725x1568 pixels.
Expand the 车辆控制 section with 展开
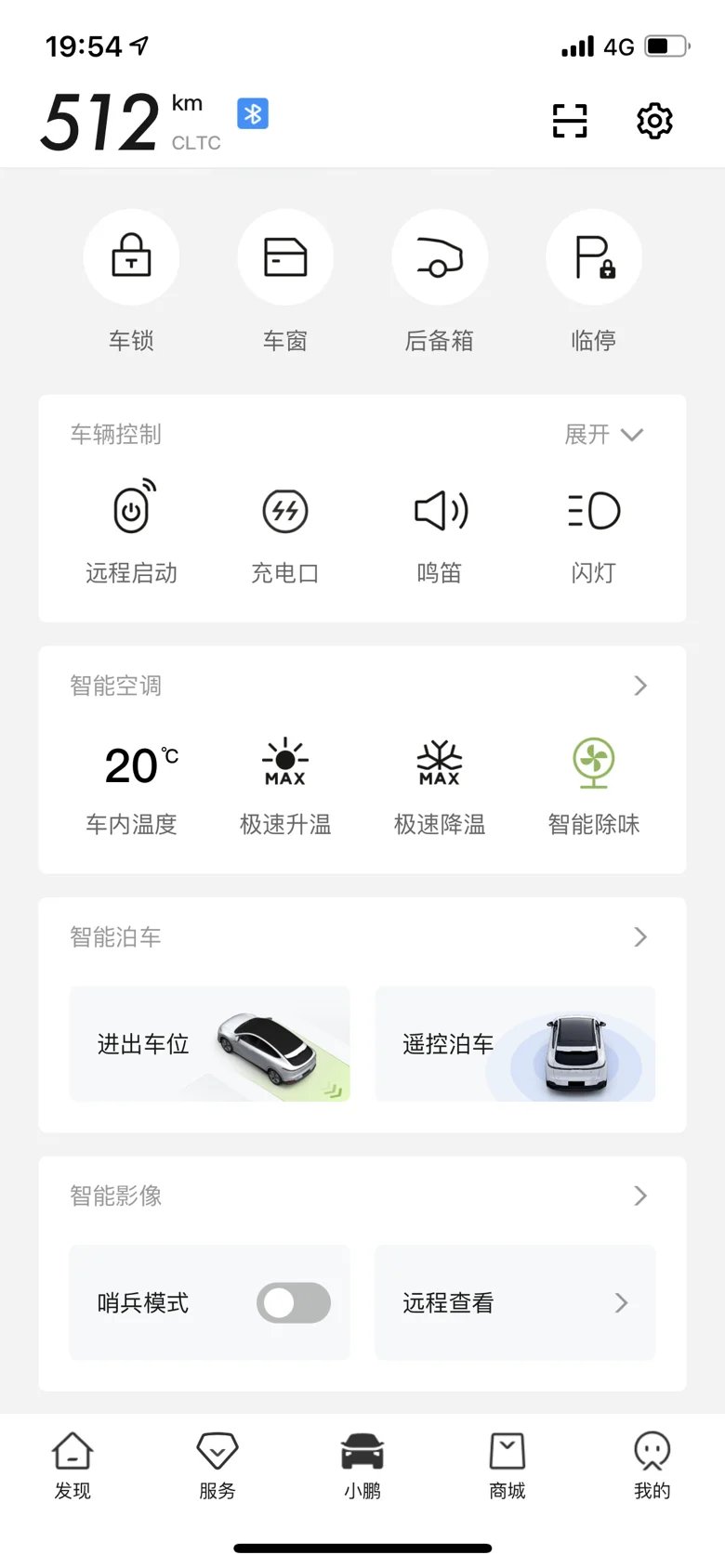pos(604,435)
